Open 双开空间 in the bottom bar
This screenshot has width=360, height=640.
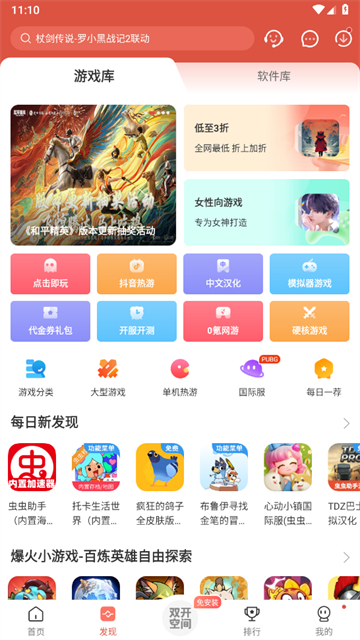tap(180, 618)
